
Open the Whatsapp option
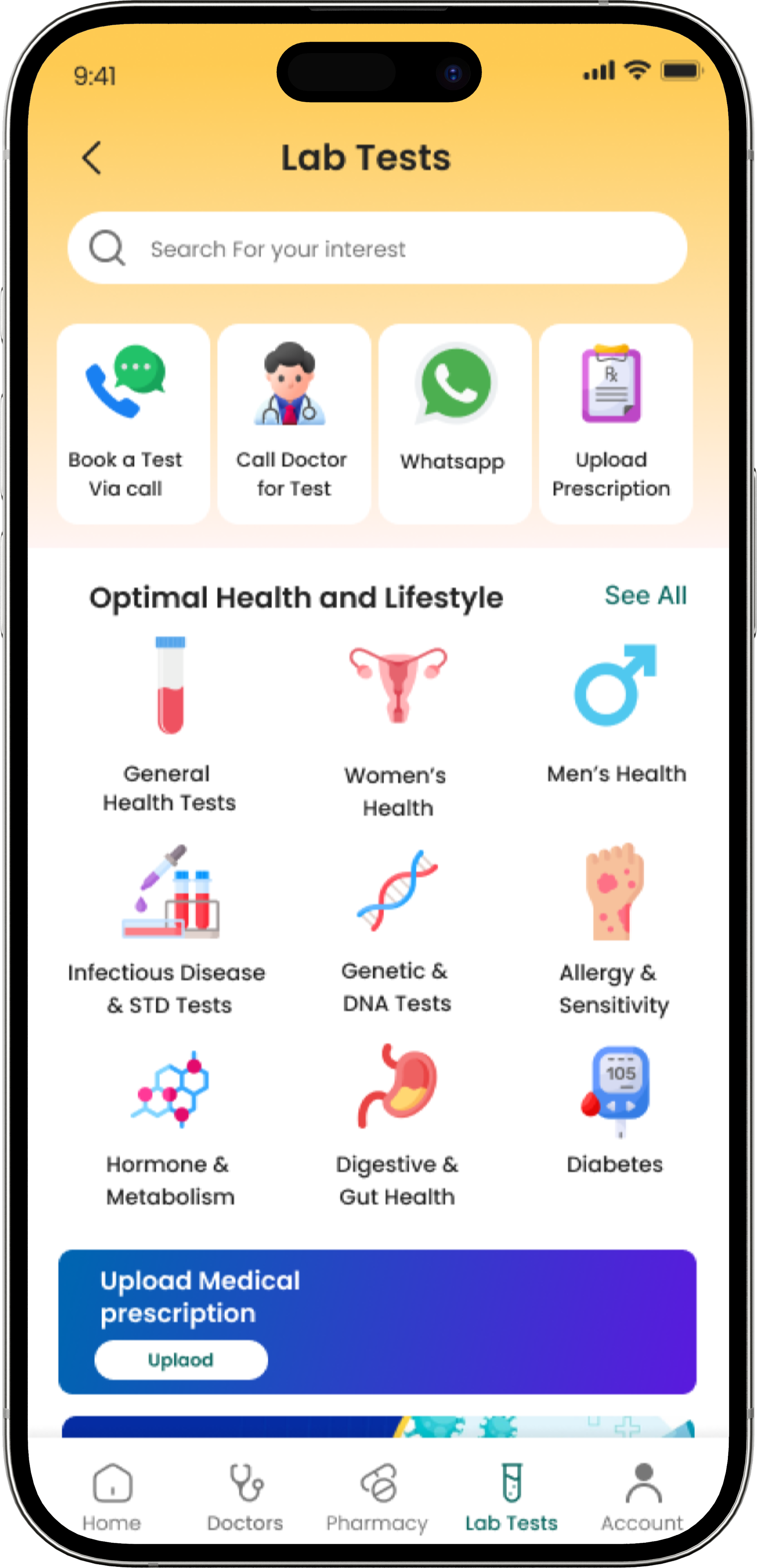coord(454,424)
